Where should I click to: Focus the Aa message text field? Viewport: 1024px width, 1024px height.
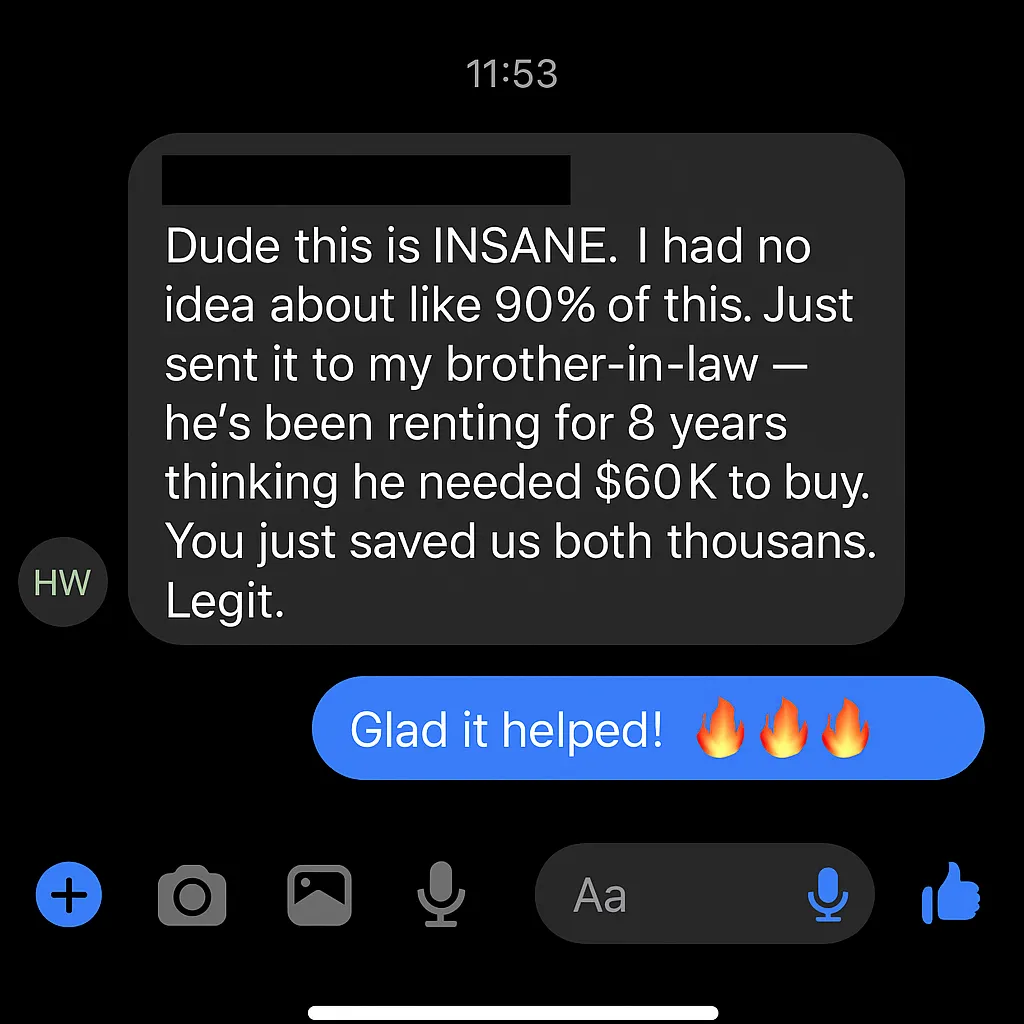pyautogui.click(x=670, y=894)
